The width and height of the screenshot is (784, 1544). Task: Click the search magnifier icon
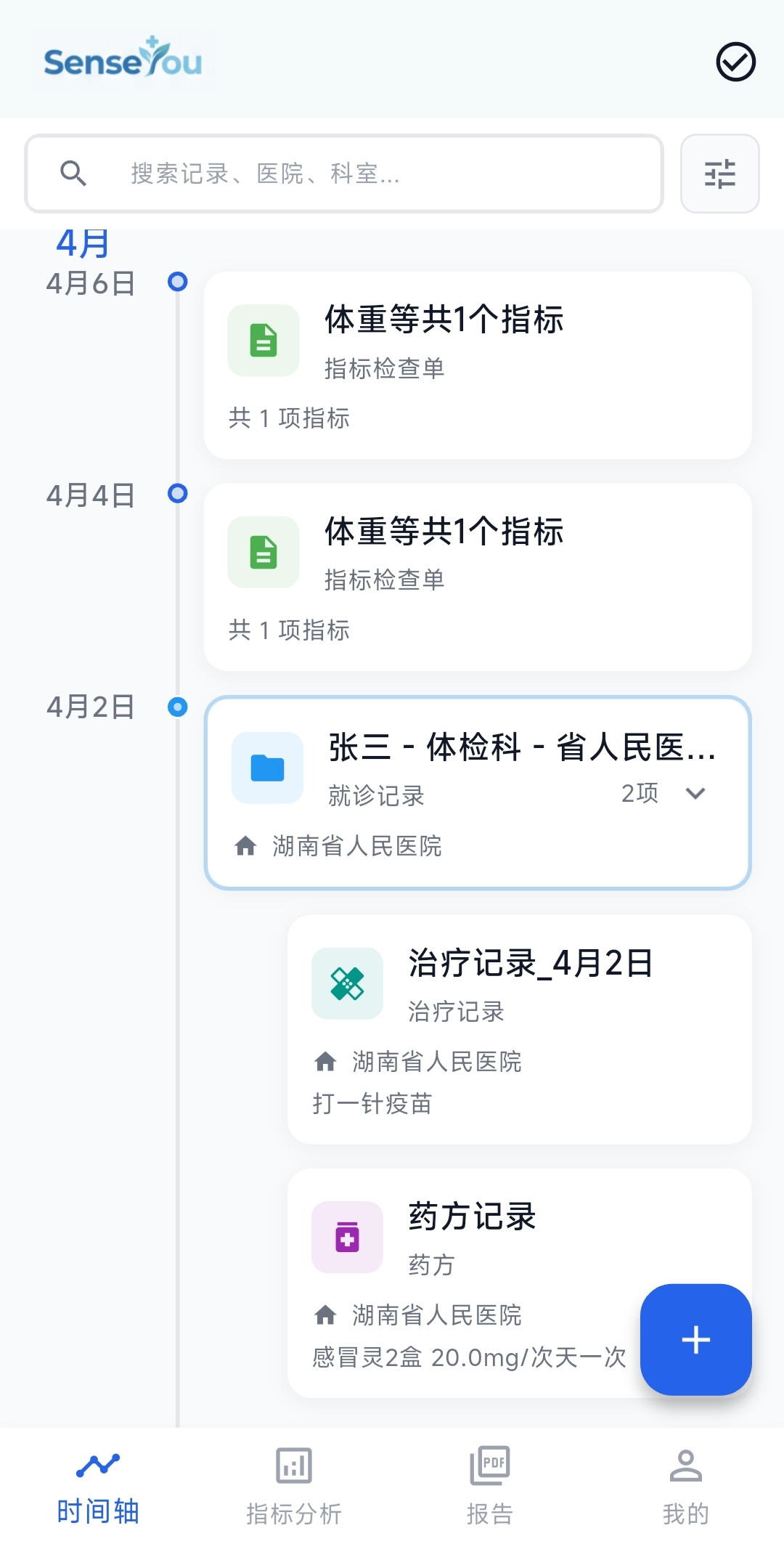pos(73,174)
